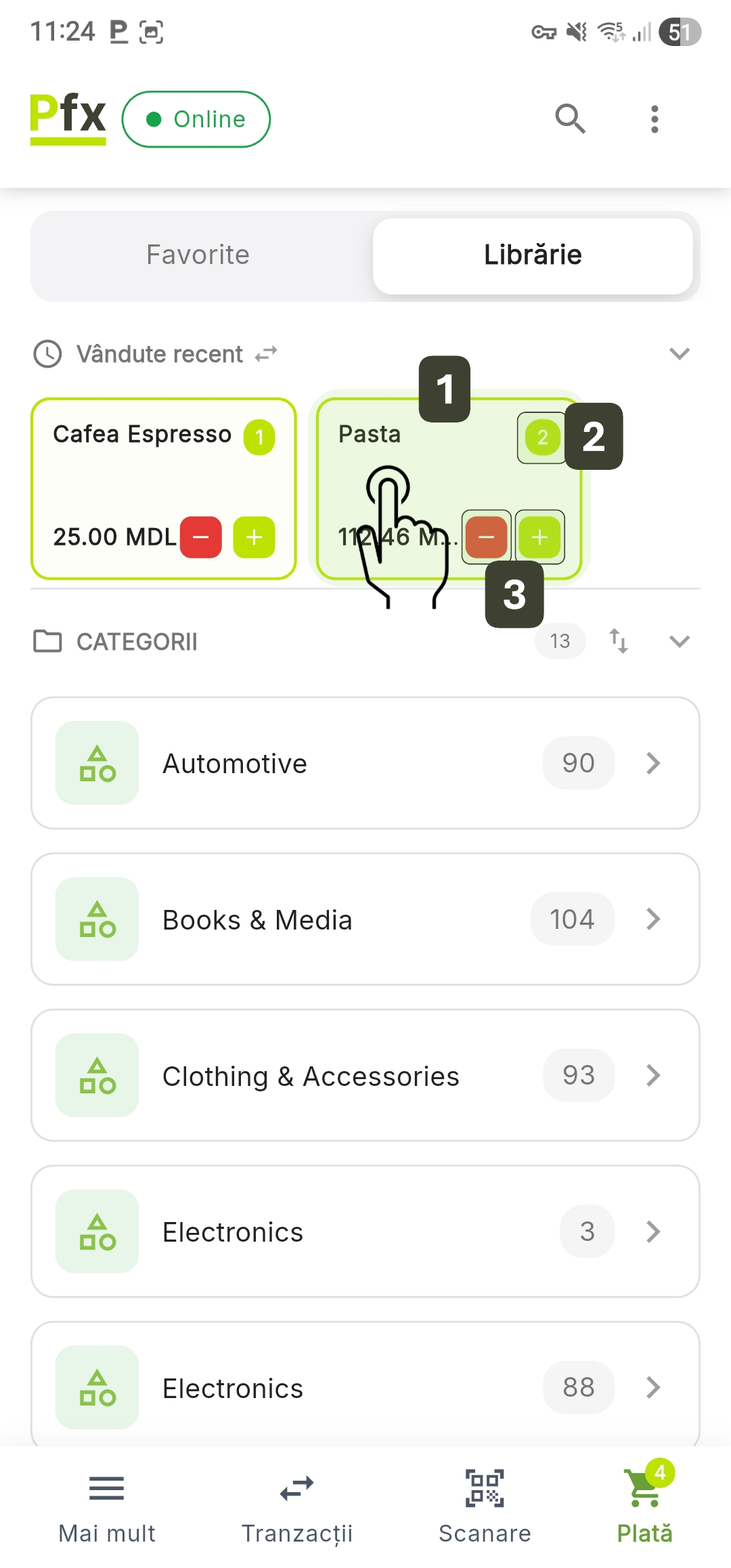Add one more Cafea Espresso

254,538
